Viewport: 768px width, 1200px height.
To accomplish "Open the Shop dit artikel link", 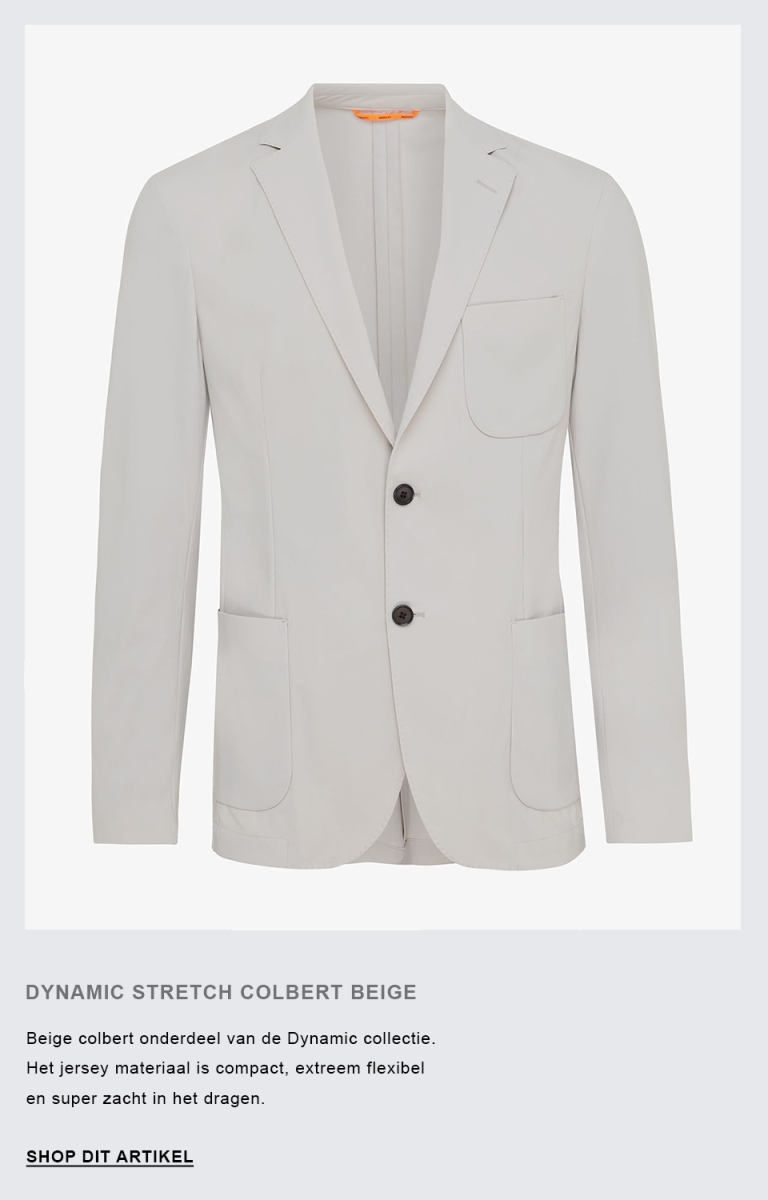I will coord(110,1157).
